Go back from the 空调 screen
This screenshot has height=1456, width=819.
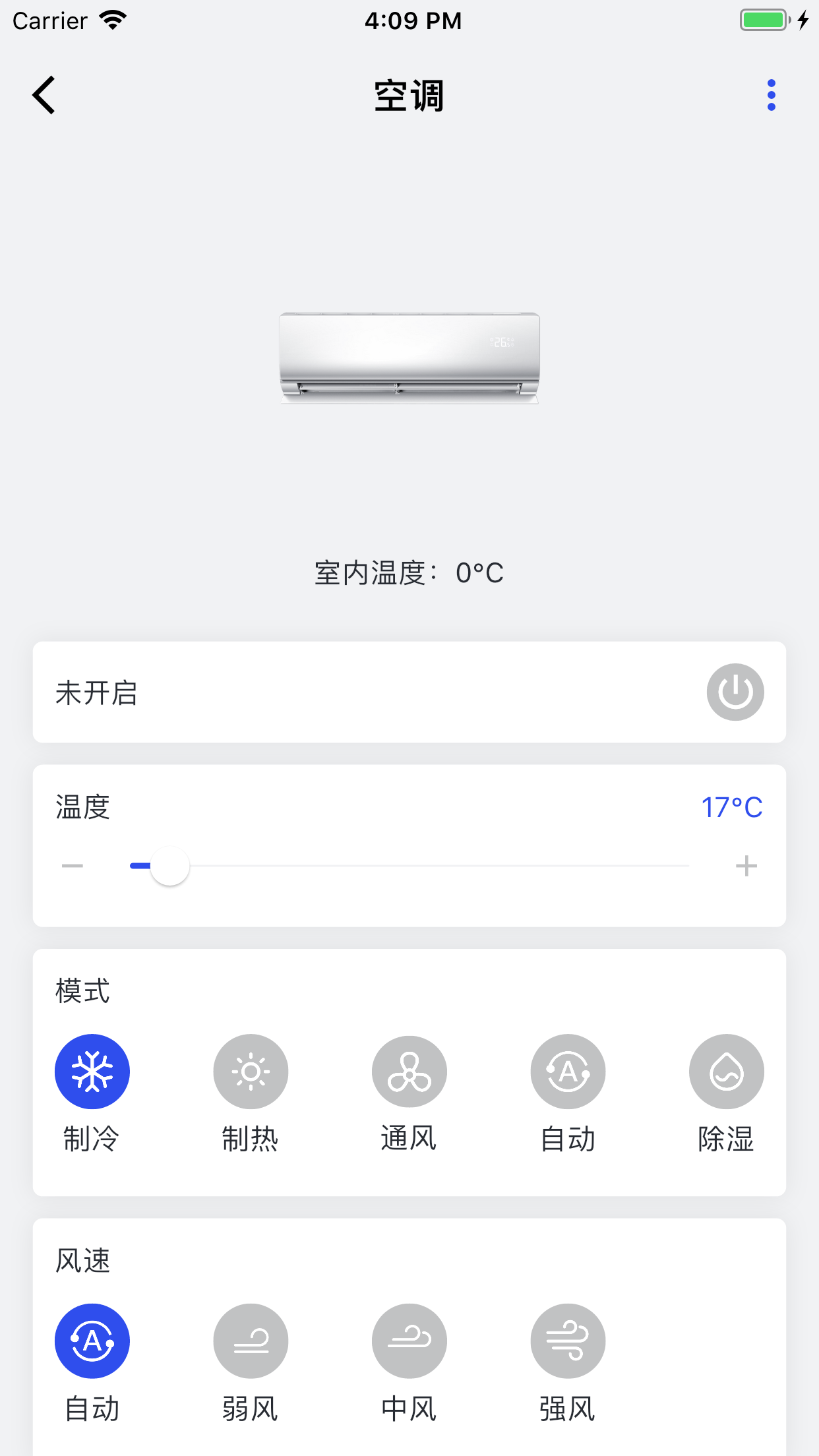[44, 95]
